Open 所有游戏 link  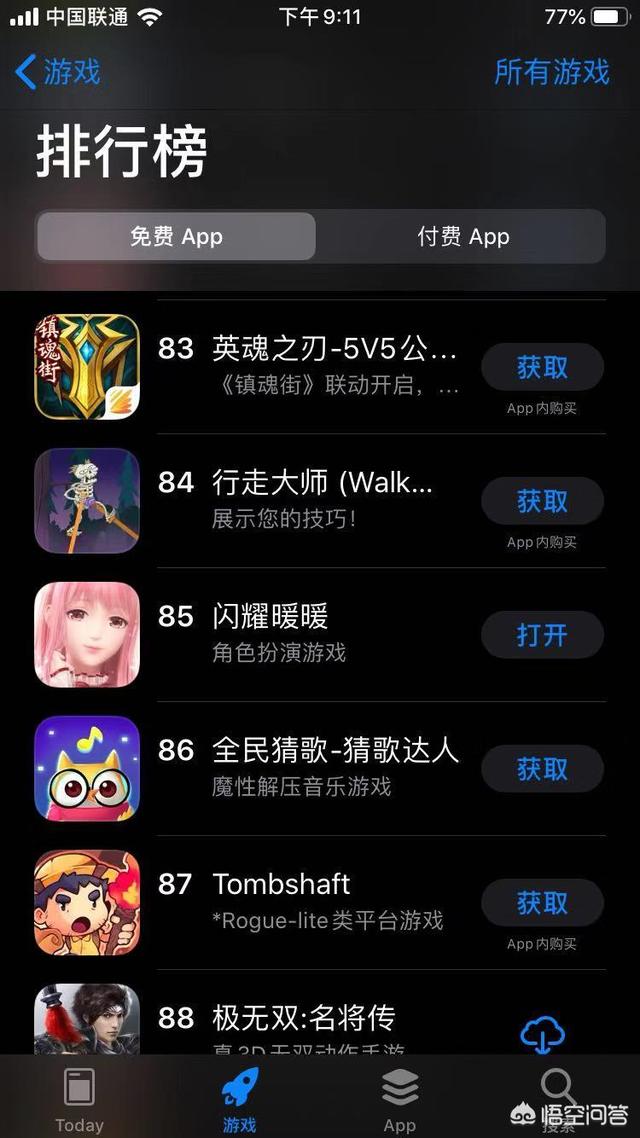(551, 72)
